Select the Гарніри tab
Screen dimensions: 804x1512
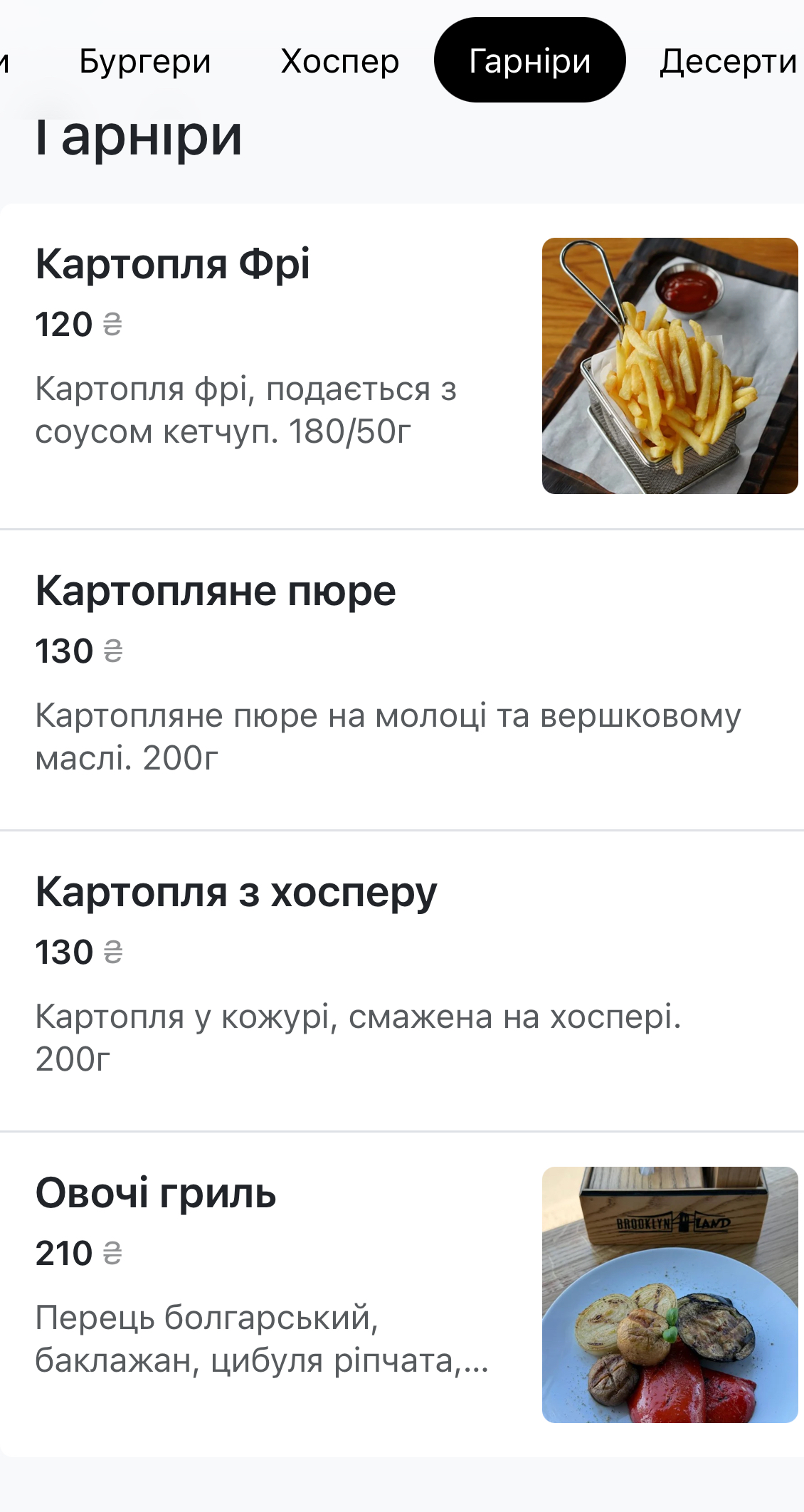coord(529,61)
